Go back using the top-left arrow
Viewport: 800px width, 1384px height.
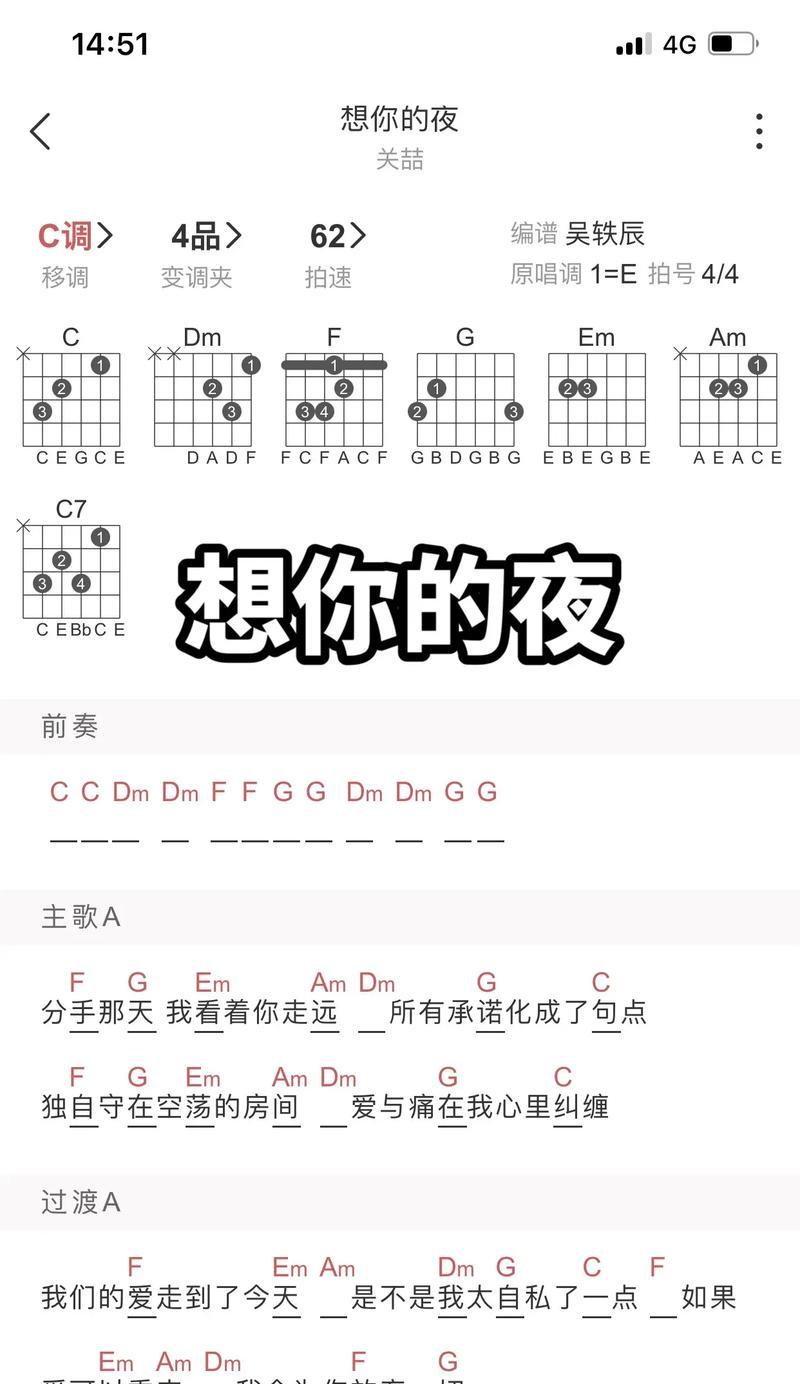40,131
